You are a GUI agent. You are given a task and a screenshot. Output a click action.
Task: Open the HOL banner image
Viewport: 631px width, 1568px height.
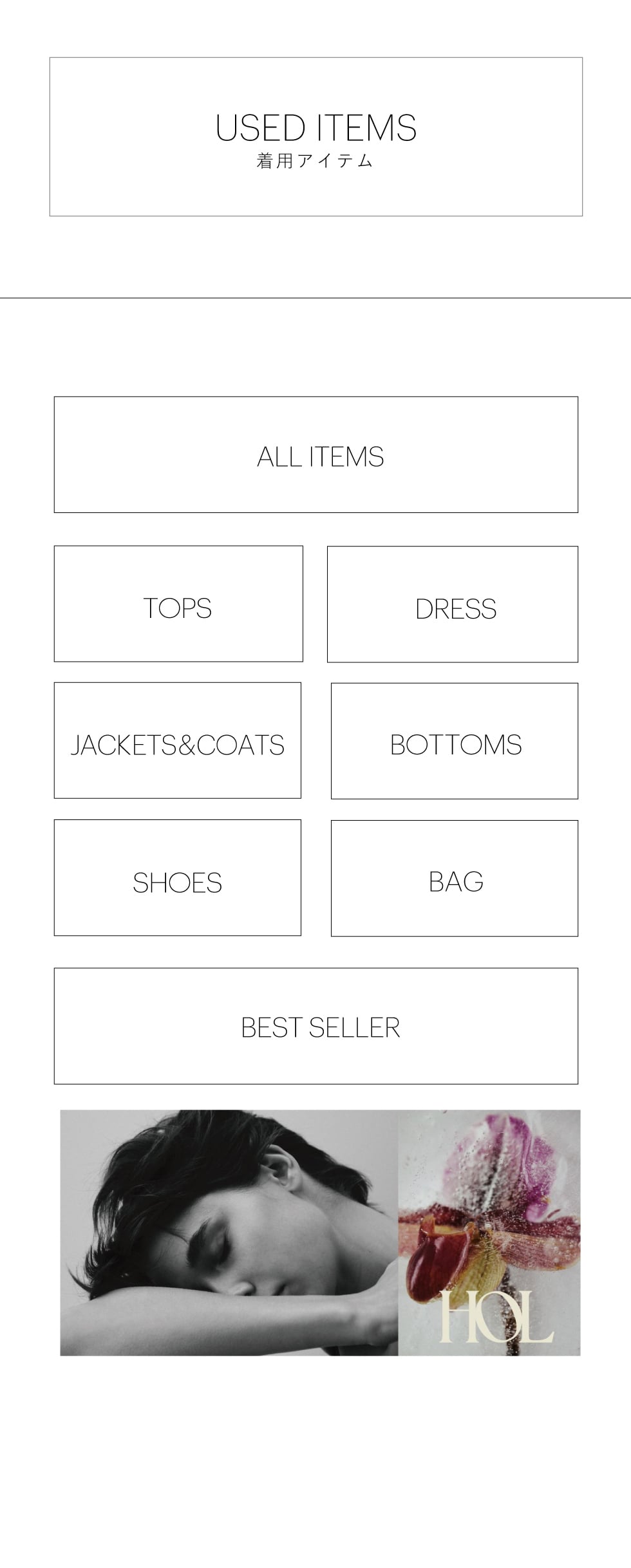click(x=320, y=1233)
